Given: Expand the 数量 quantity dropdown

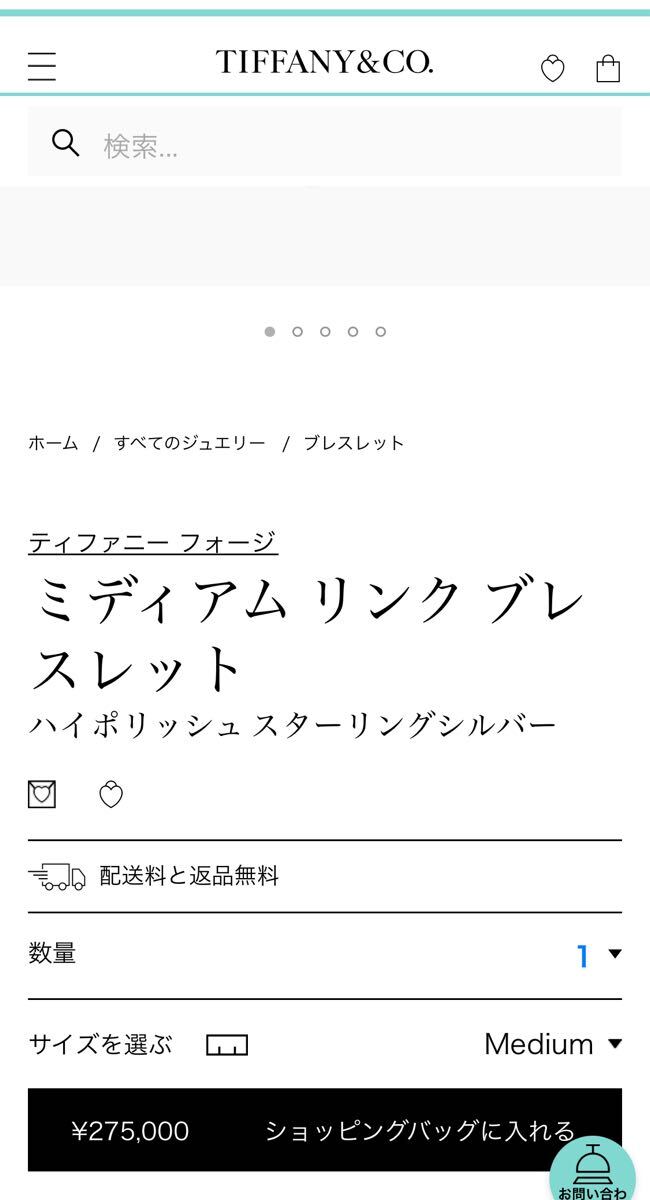Looking at the screenshot, I should pyautogui.click(x=598, y=955).
